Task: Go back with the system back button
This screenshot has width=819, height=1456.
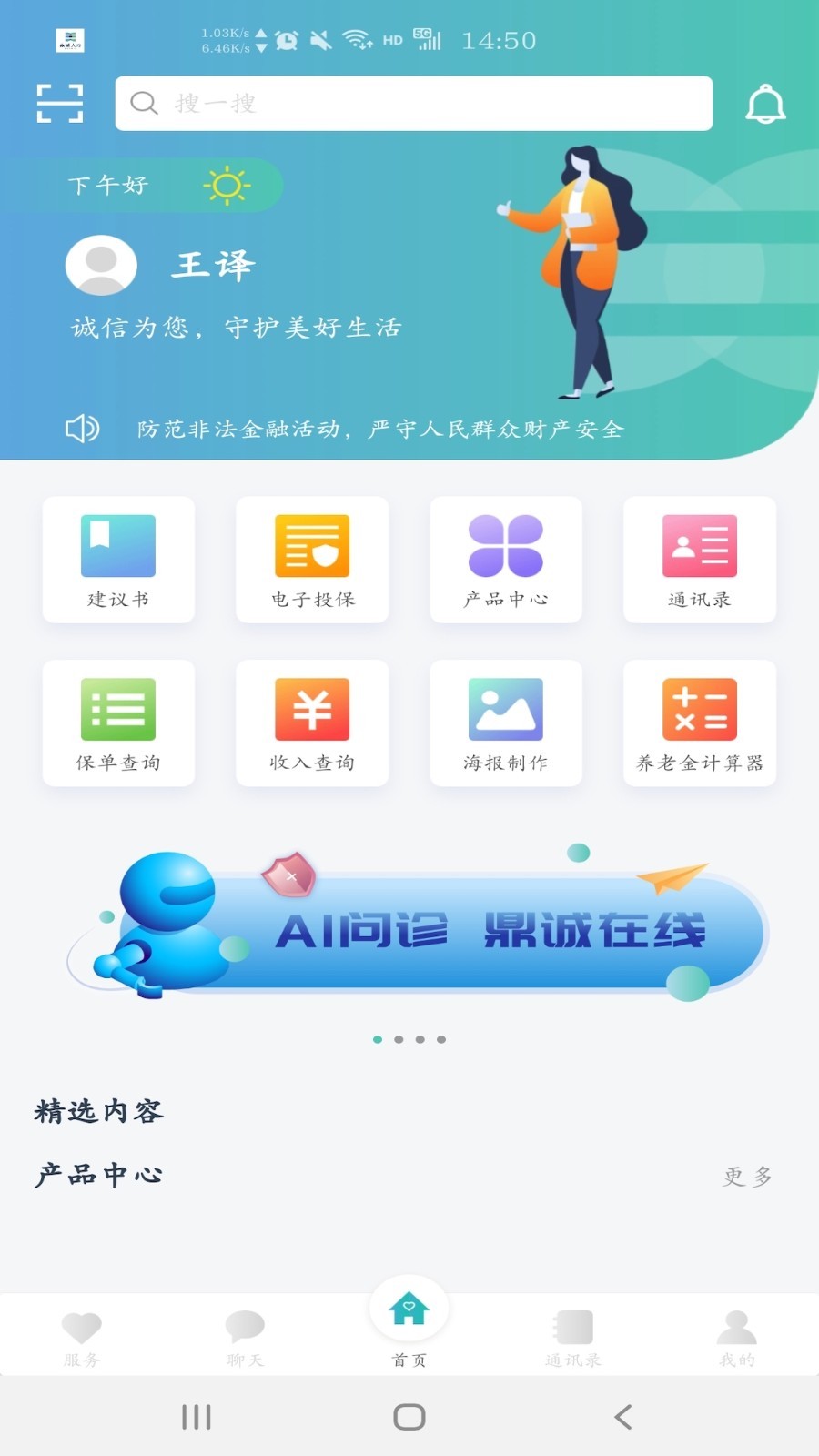Action: 623,1417
